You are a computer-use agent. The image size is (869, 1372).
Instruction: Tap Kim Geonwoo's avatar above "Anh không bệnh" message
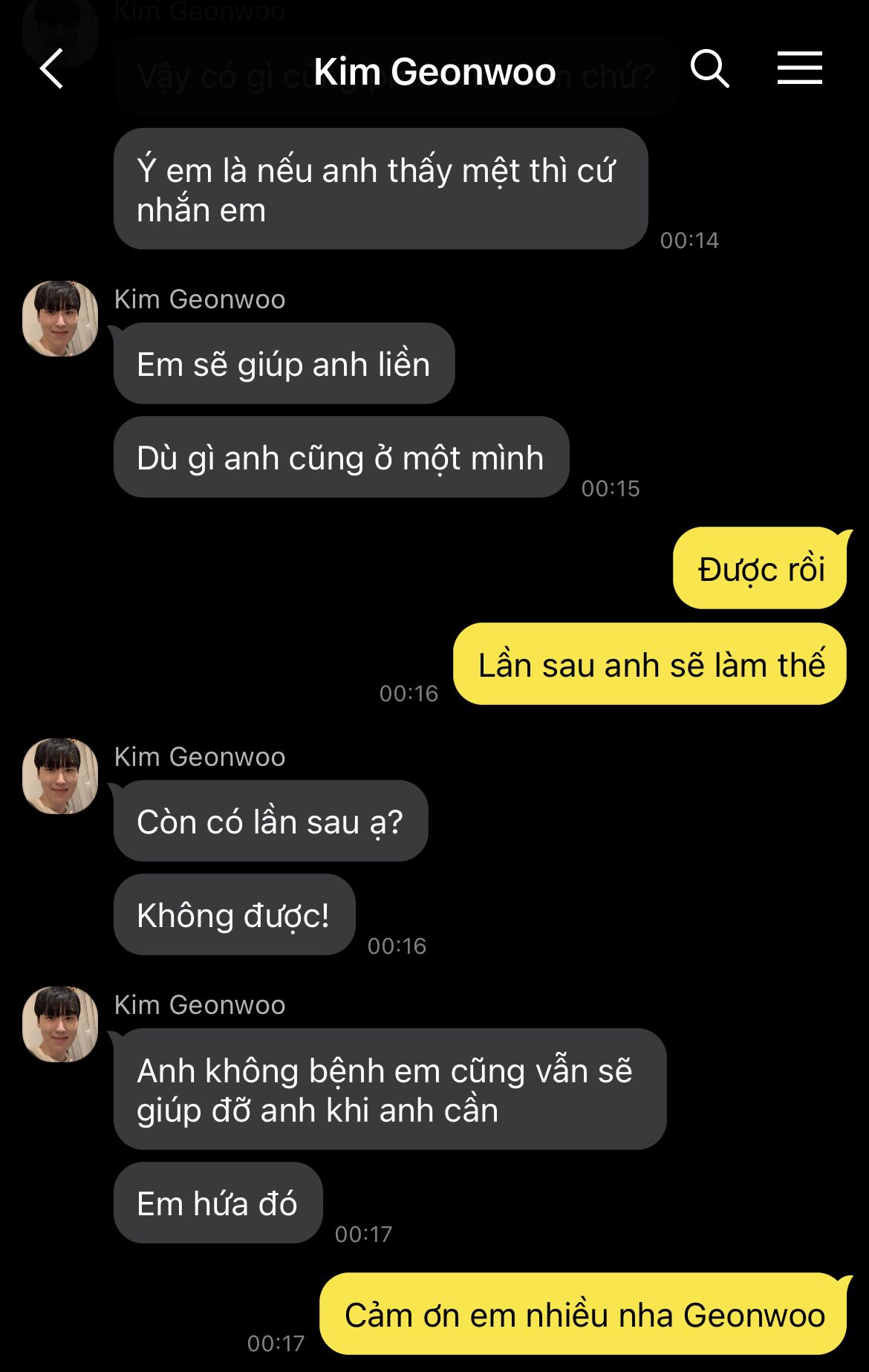coord(60,1024)
